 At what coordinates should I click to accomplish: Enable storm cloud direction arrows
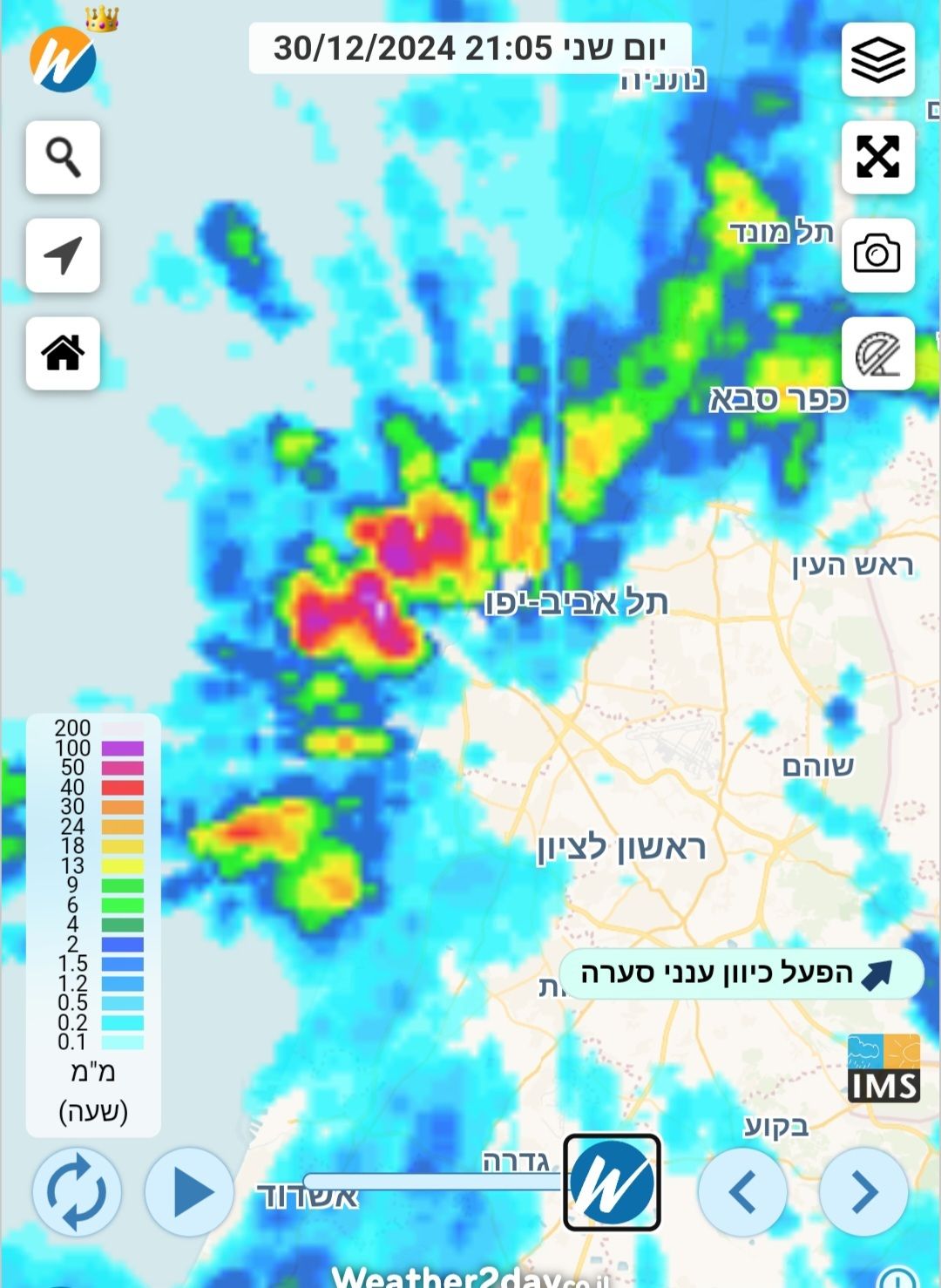[741, 973]
